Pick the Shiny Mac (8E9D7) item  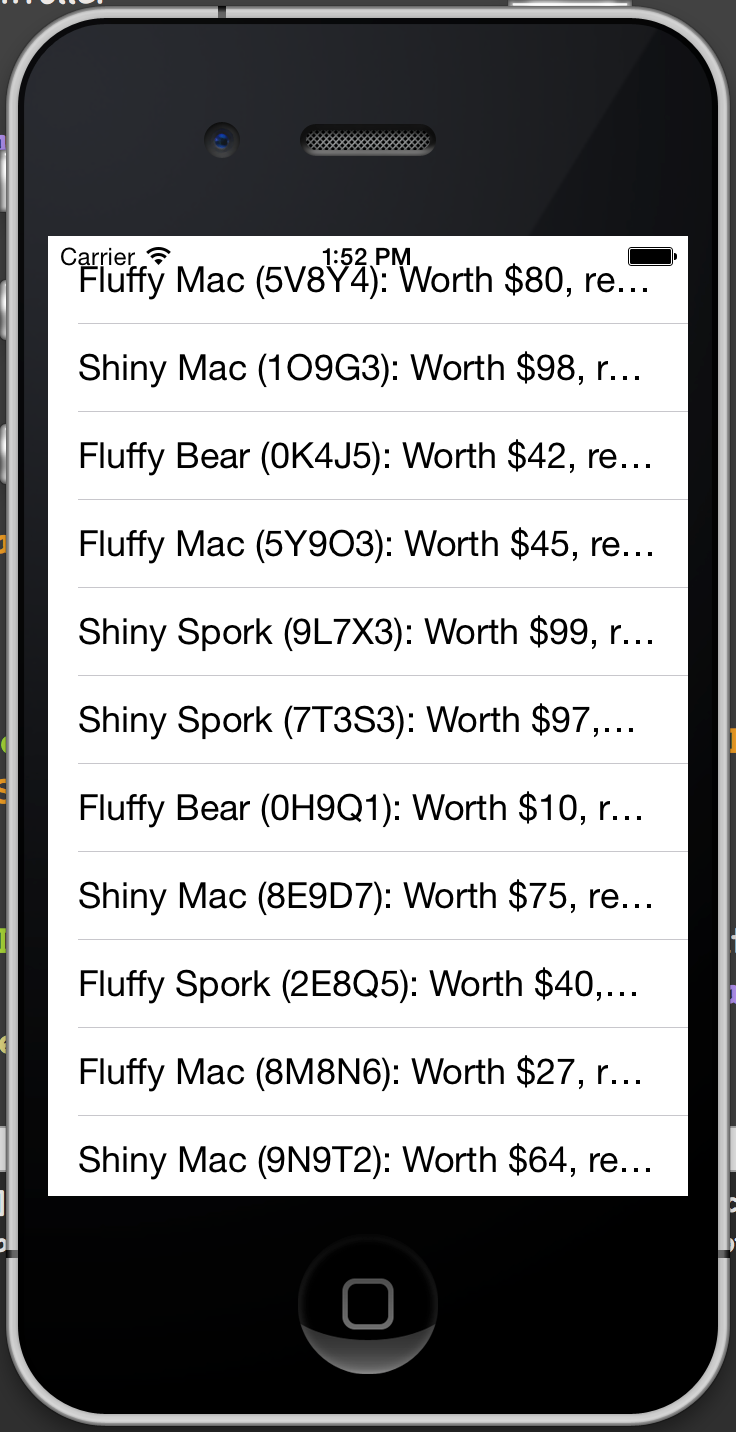click(367, 896)
